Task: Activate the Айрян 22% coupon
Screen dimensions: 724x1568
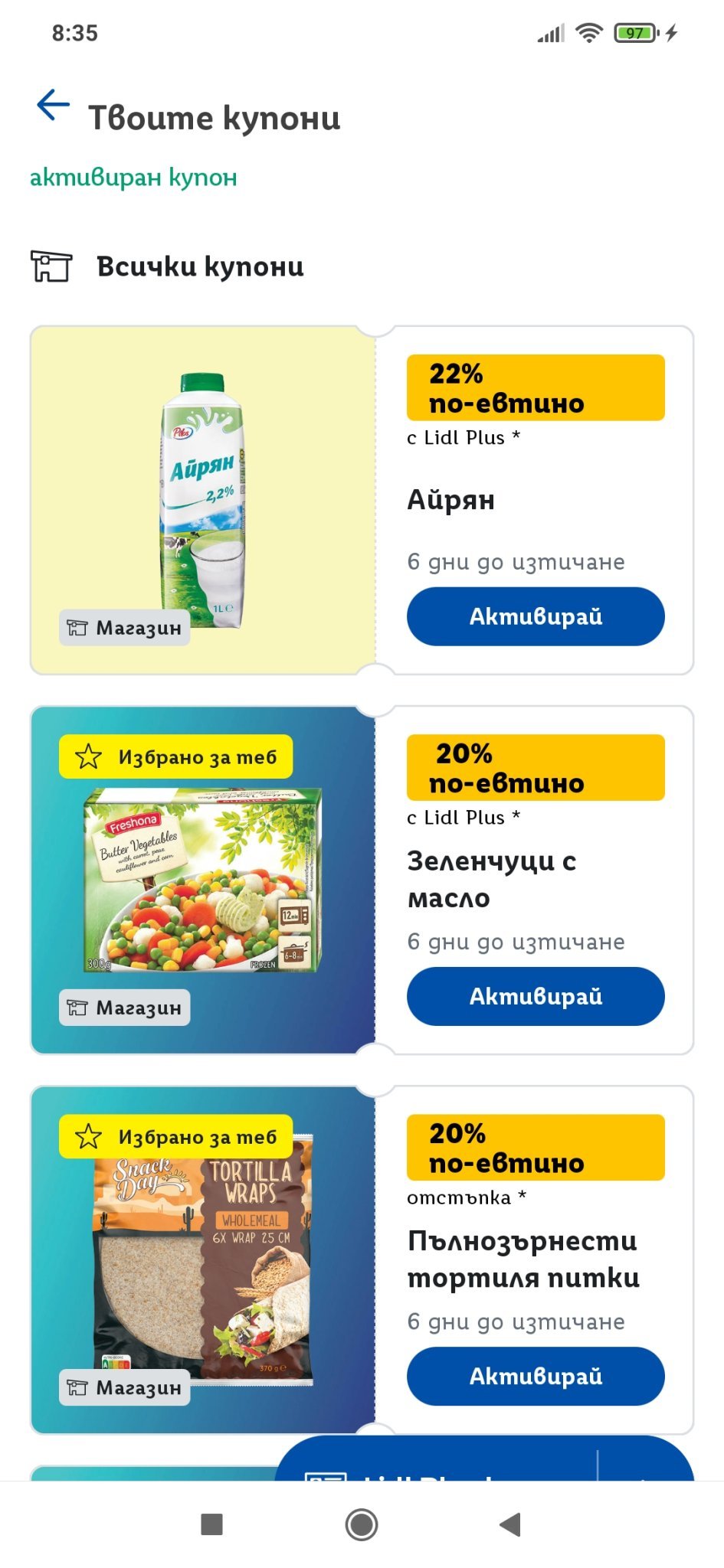Action: (535, 616)
